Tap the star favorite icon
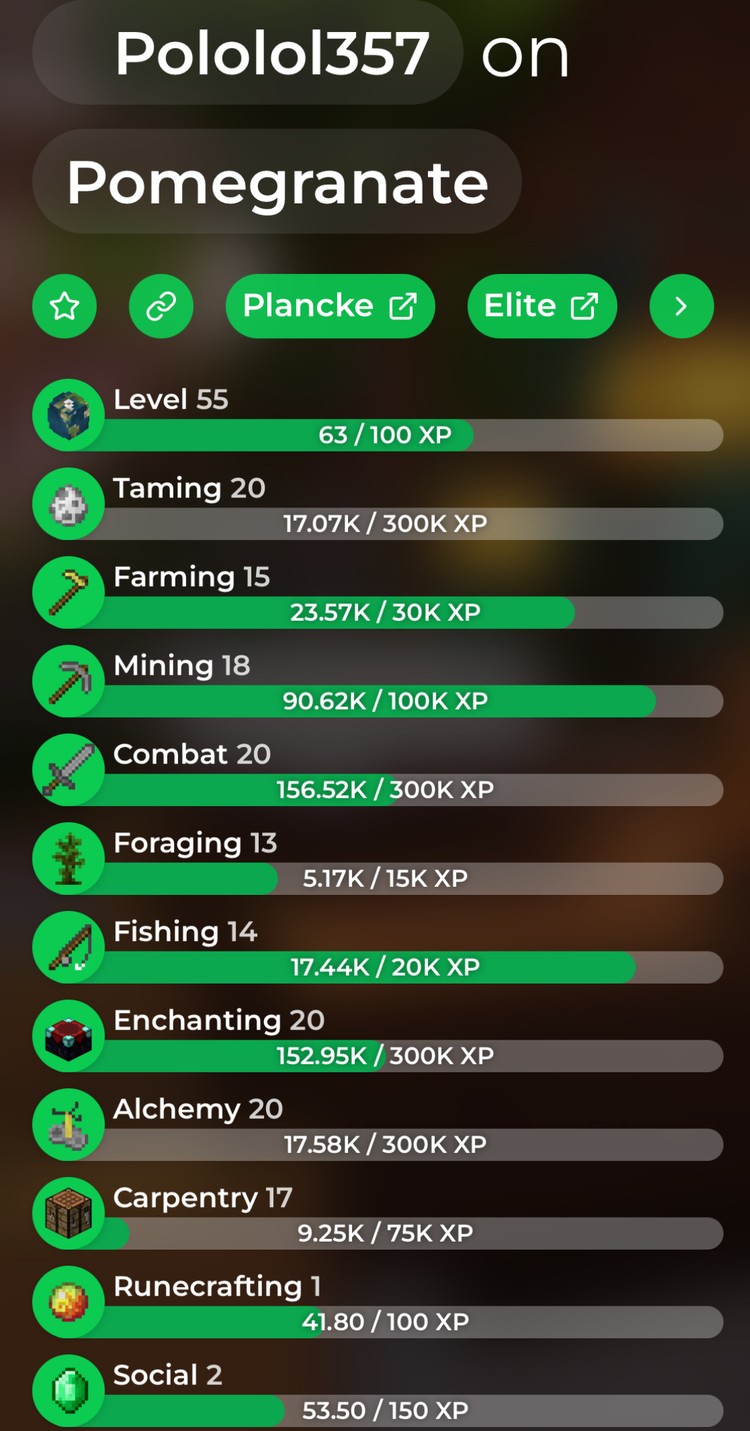750x1431 pixels. point(65,306)
